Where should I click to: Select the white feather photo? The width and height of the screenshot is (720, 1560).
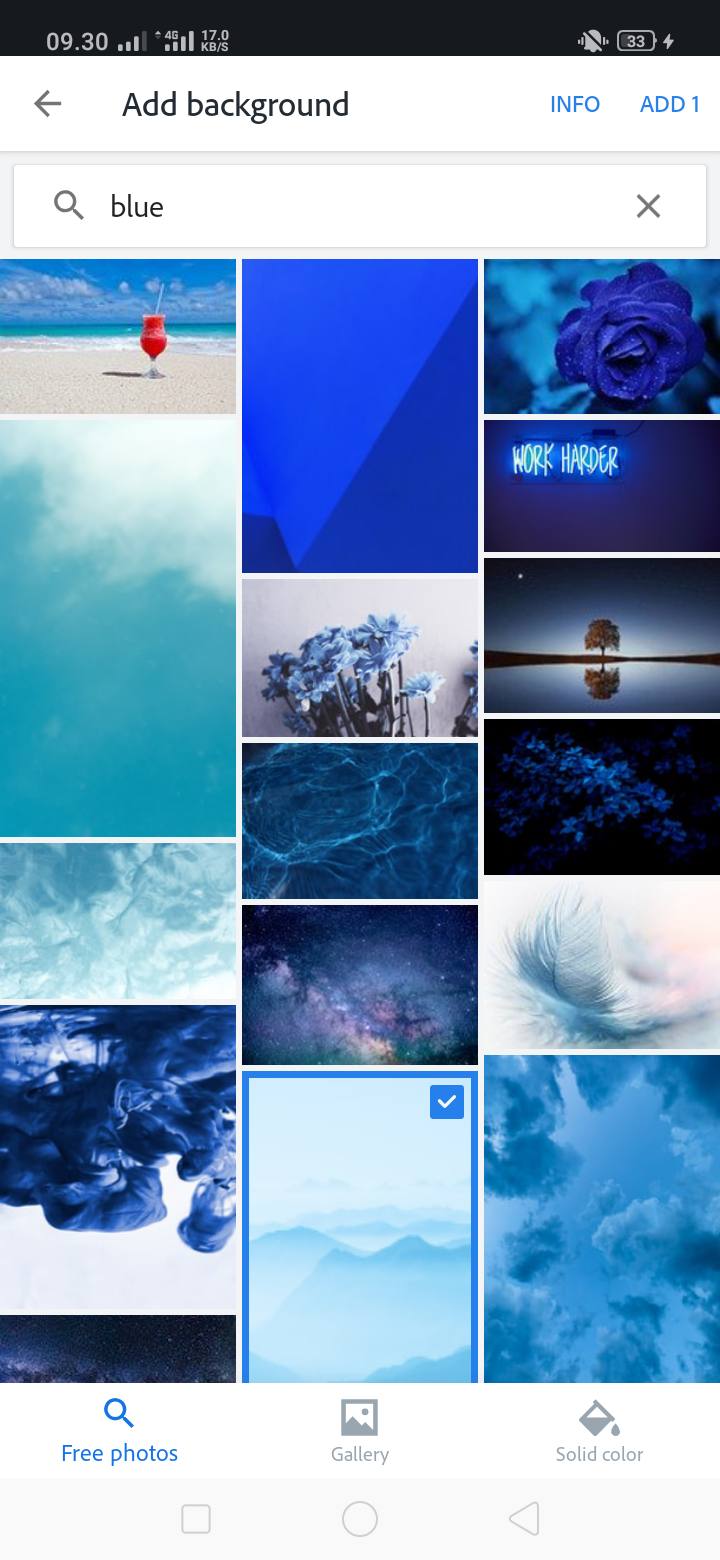click(601, 964)
